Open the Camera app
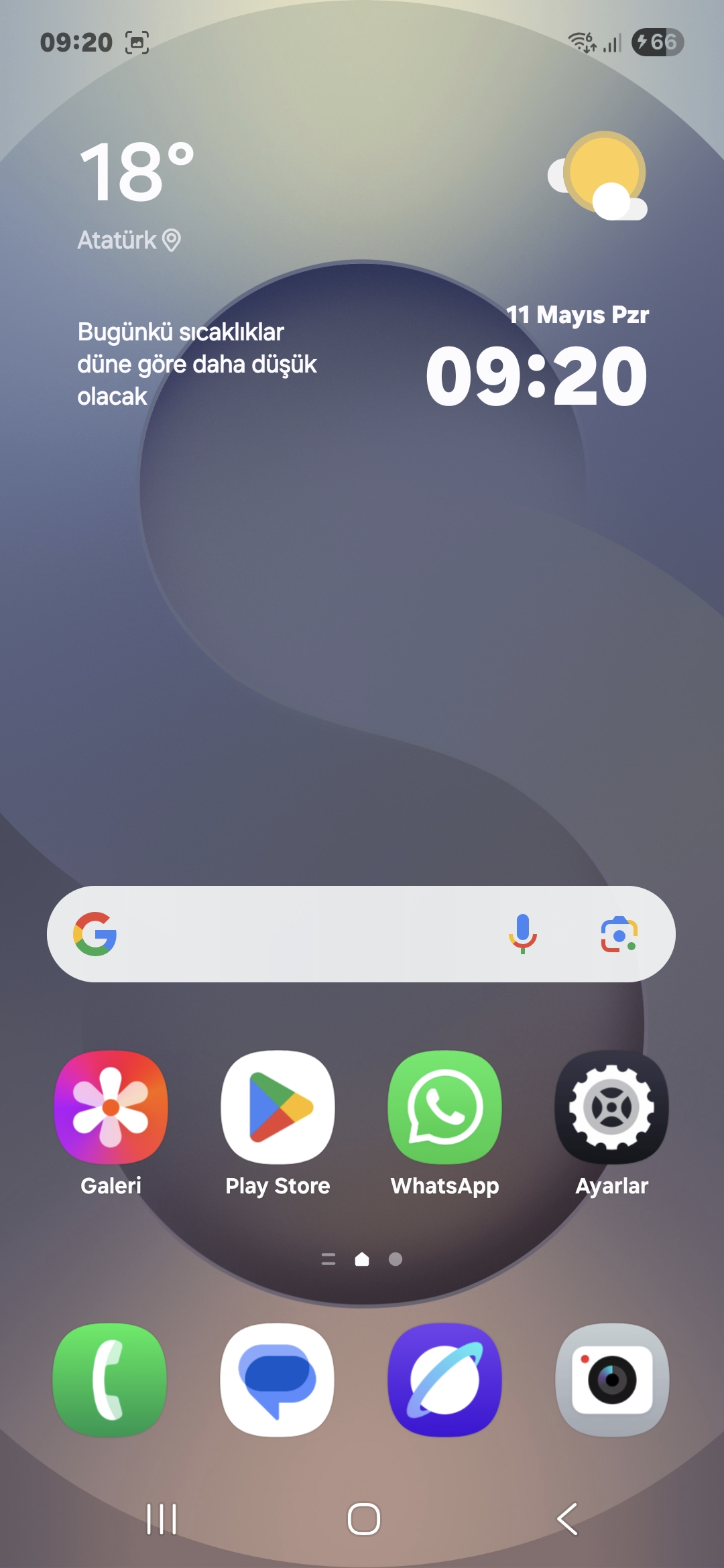The width and height of the screenshot is (724, 1568). pyautogui.click(x=611, y=1380)
